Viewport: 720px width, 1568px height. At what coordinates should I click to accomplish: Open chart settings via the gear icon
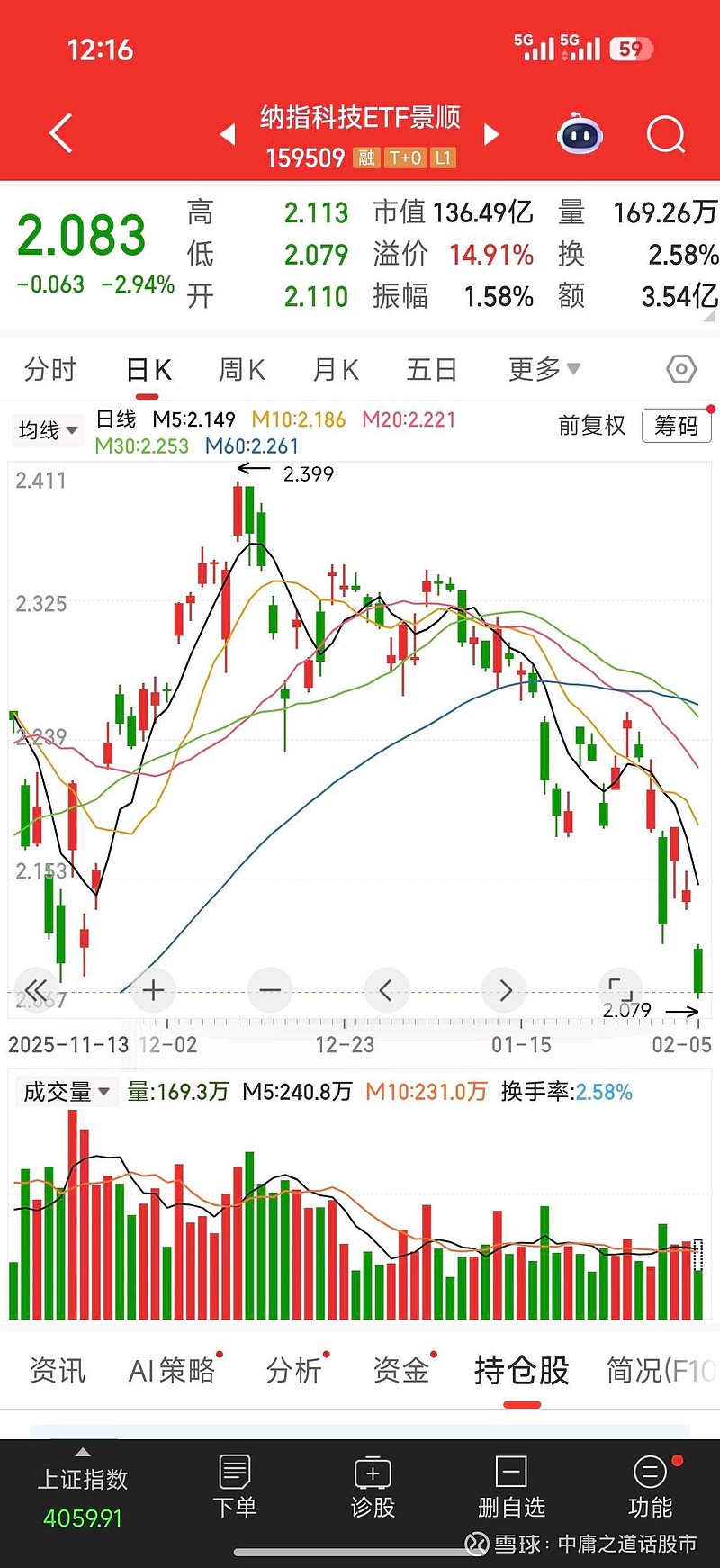[681, 369]
